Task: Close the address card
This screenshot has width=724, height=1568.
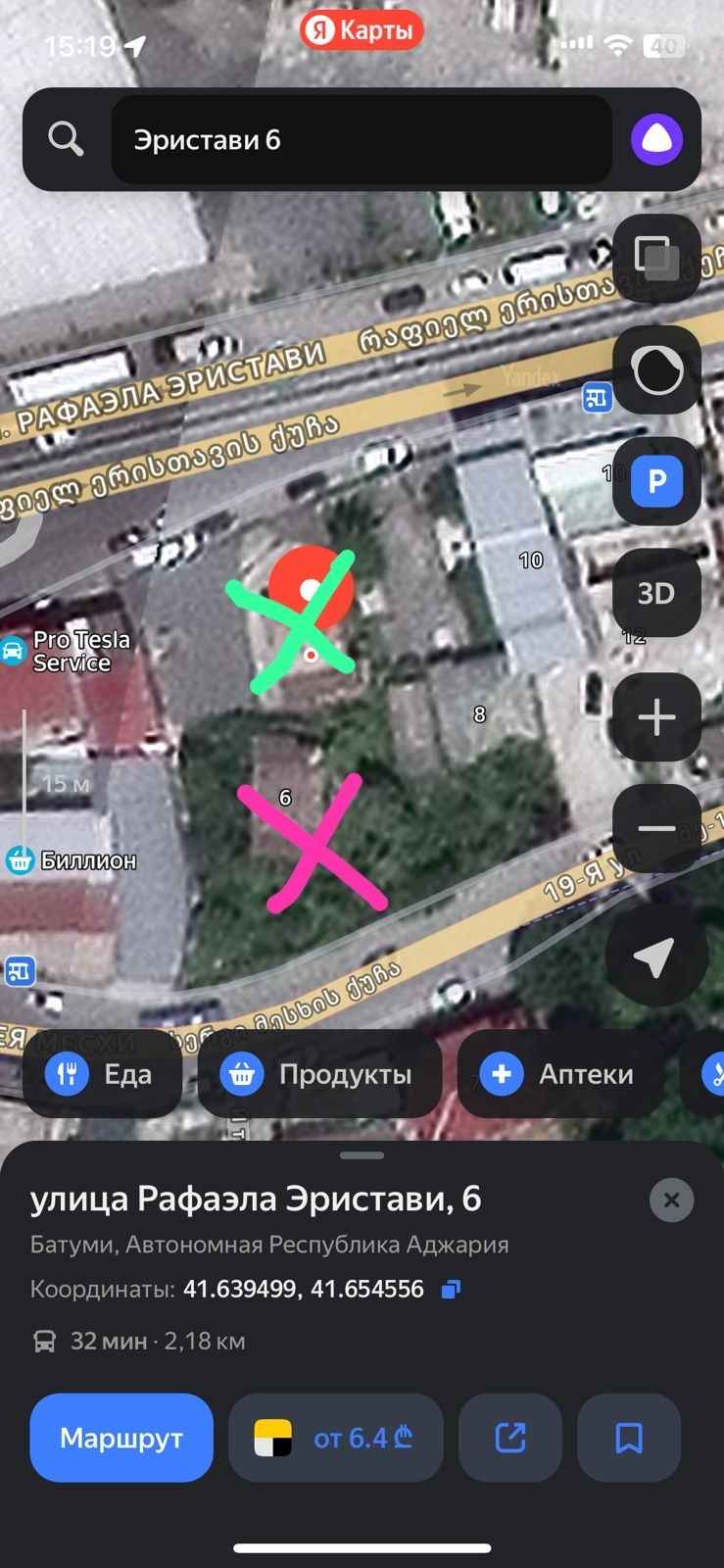Action: pos(672,1200)
